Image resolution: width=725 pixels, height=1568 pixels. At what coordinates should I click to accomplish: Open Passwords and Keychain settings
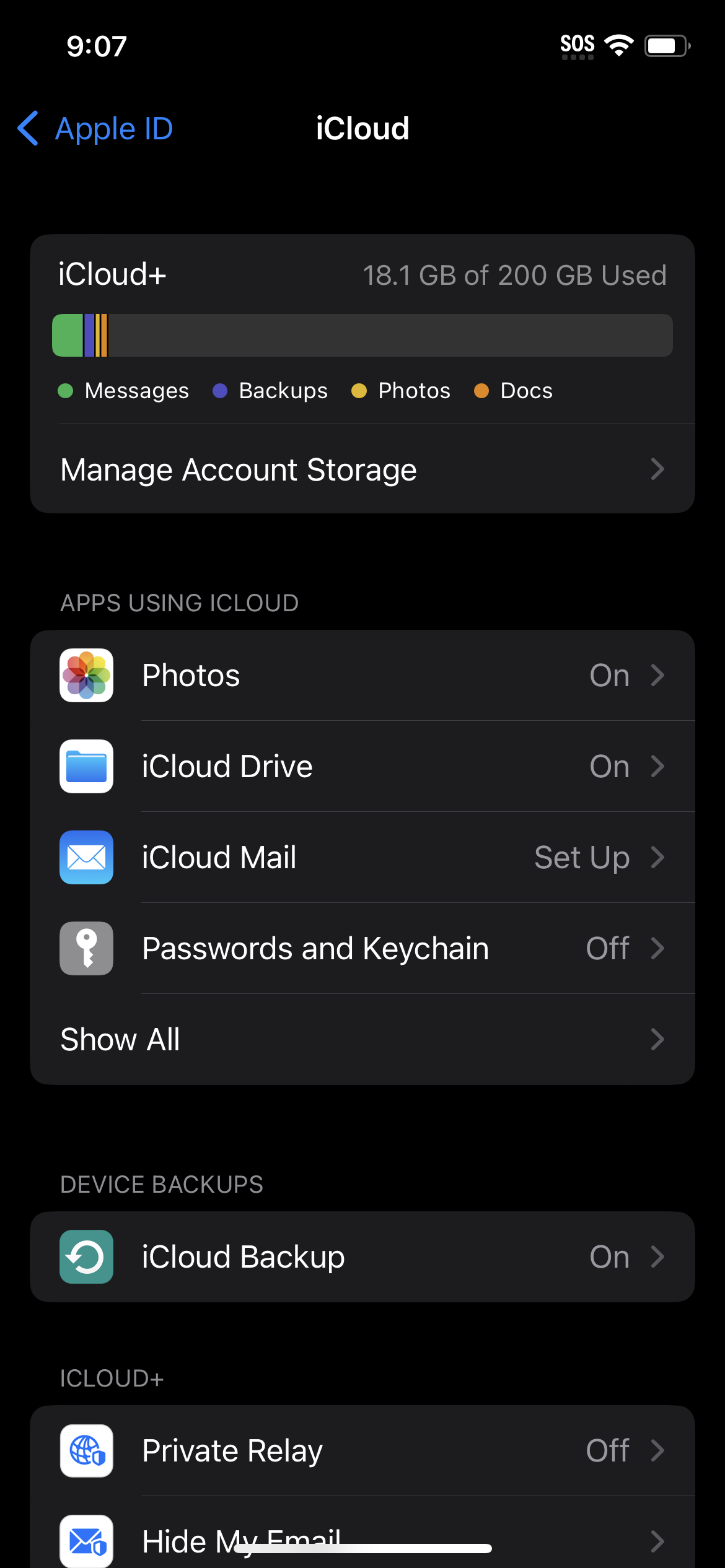(315, 948)
